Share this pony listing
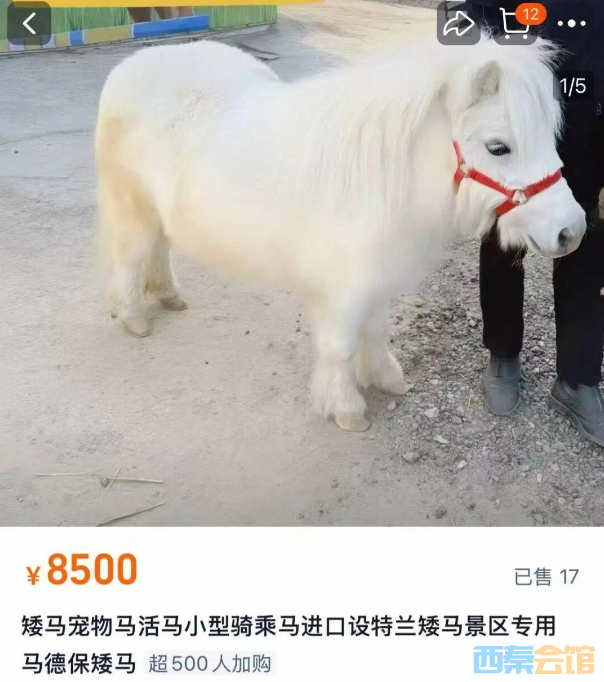This screenshot has width=604, height=682. (458, 24)
